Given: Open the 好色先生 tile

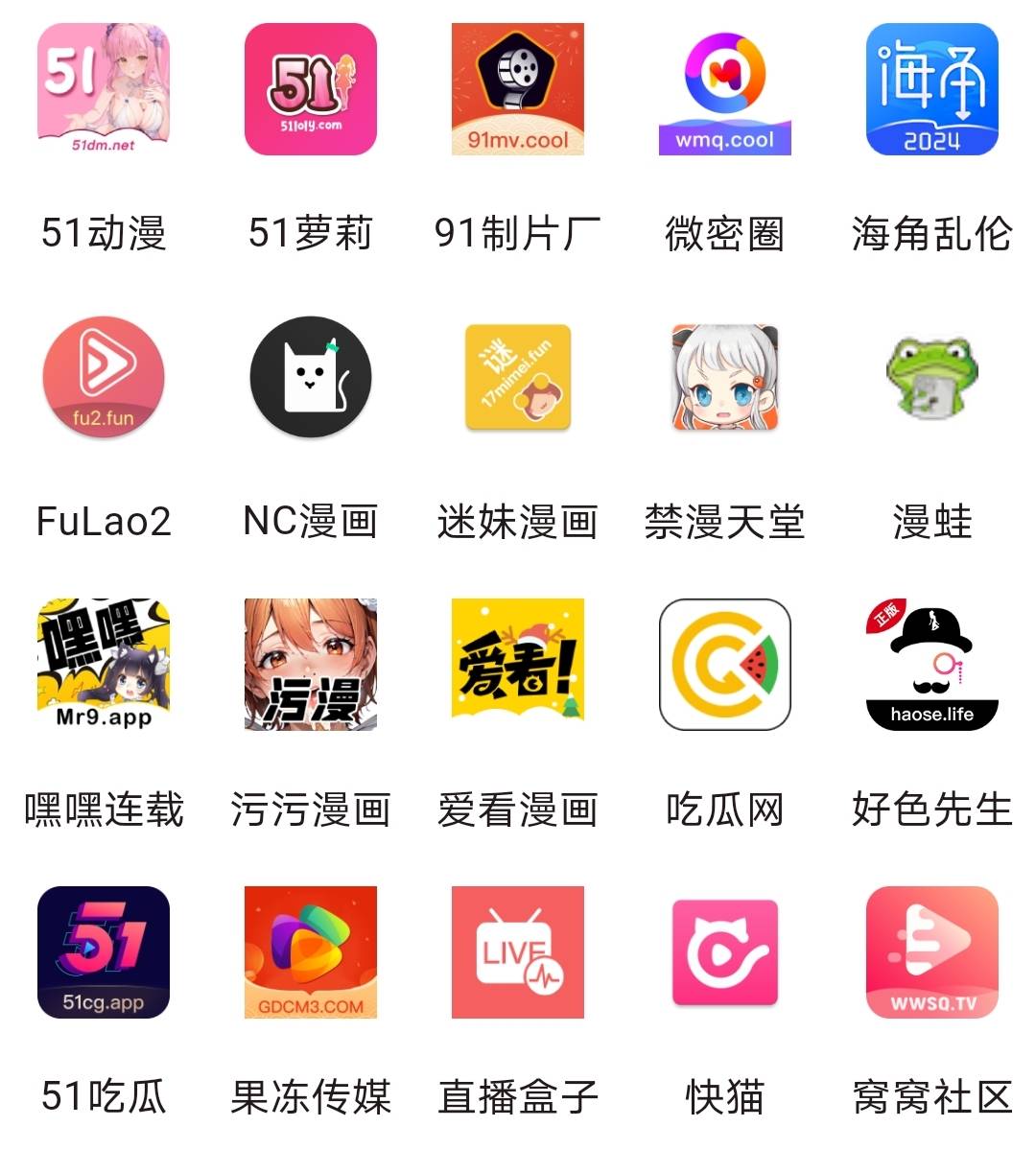Looking at the screenshot, I should click(931, 665).
